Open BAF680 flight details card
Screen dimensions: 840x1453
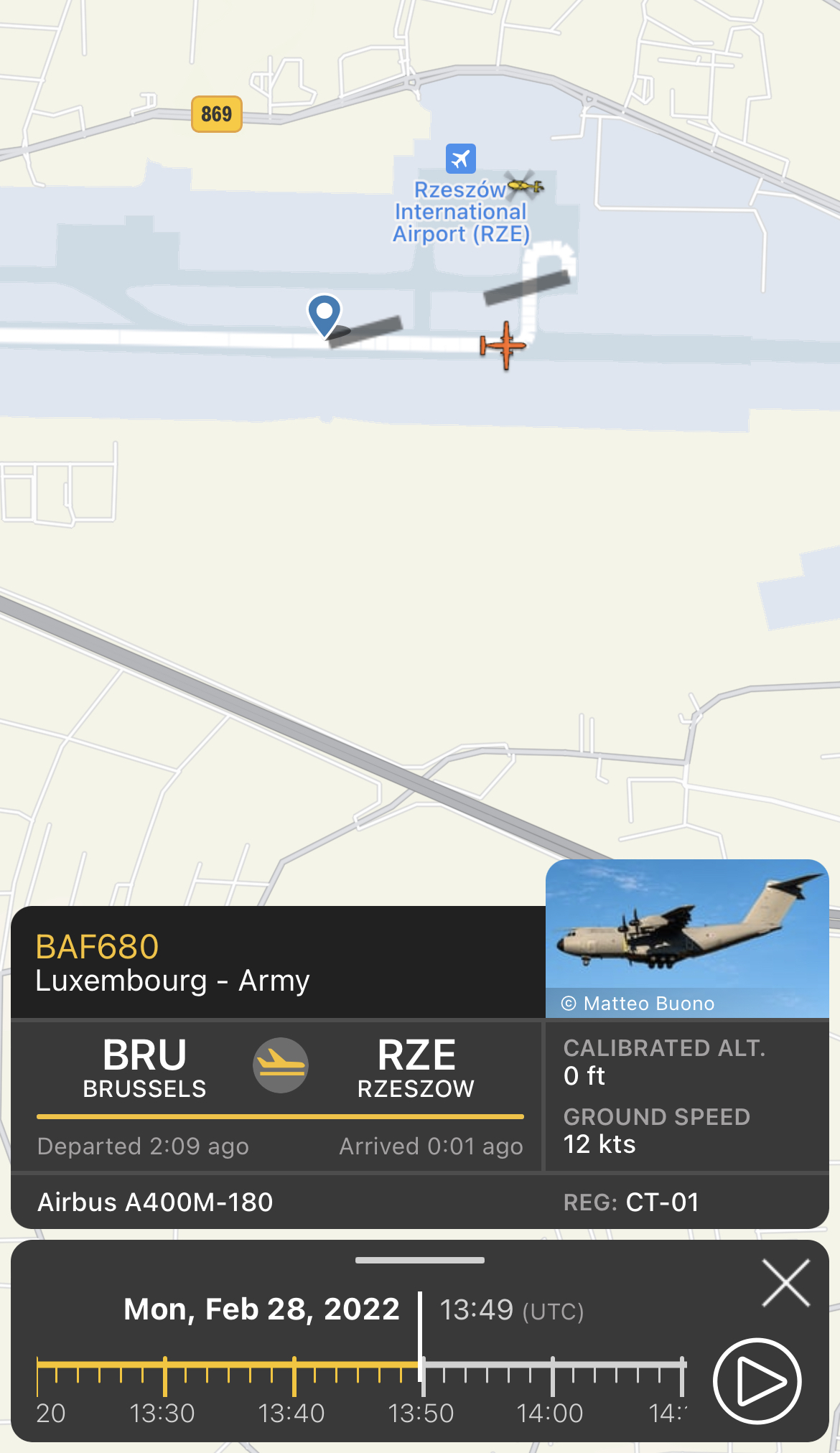click(x=172, y=963)
